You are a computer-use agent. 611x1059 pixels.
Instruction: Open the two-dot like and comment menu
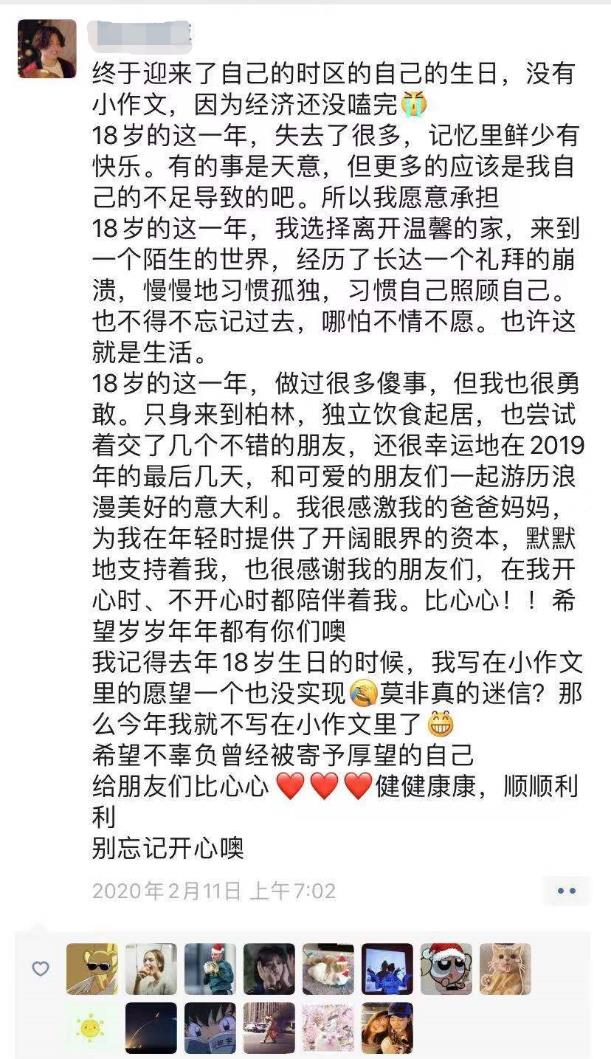point(566,890)
